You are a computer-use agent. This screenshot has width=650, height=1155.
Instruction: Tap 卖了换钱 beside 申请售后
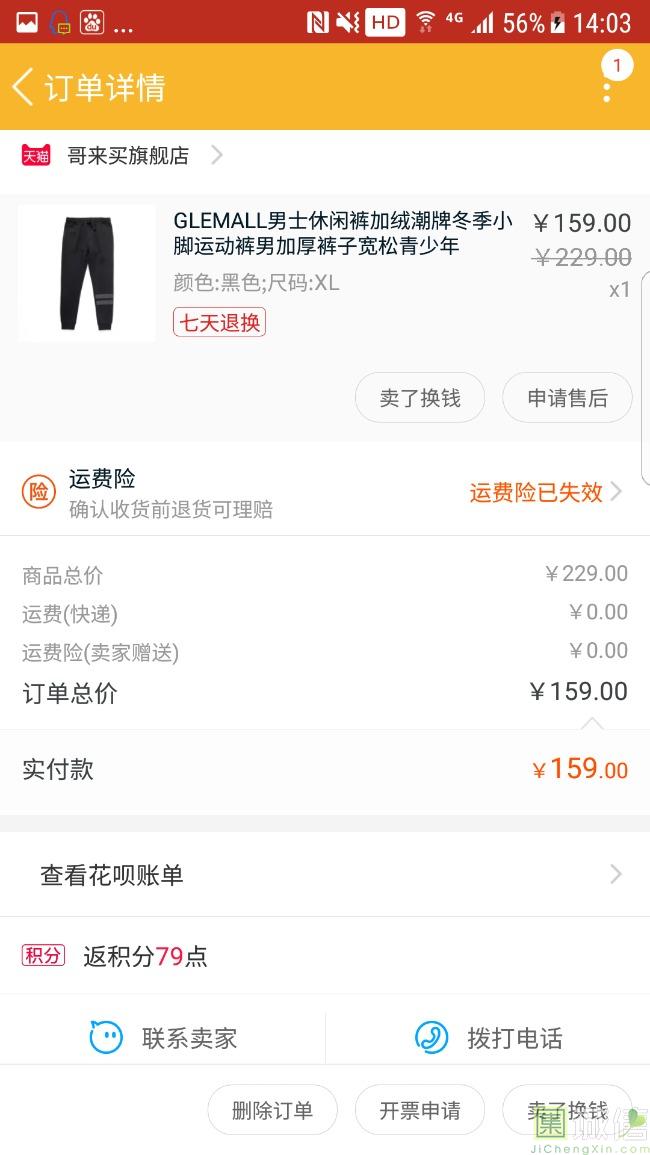pos(420,398)
